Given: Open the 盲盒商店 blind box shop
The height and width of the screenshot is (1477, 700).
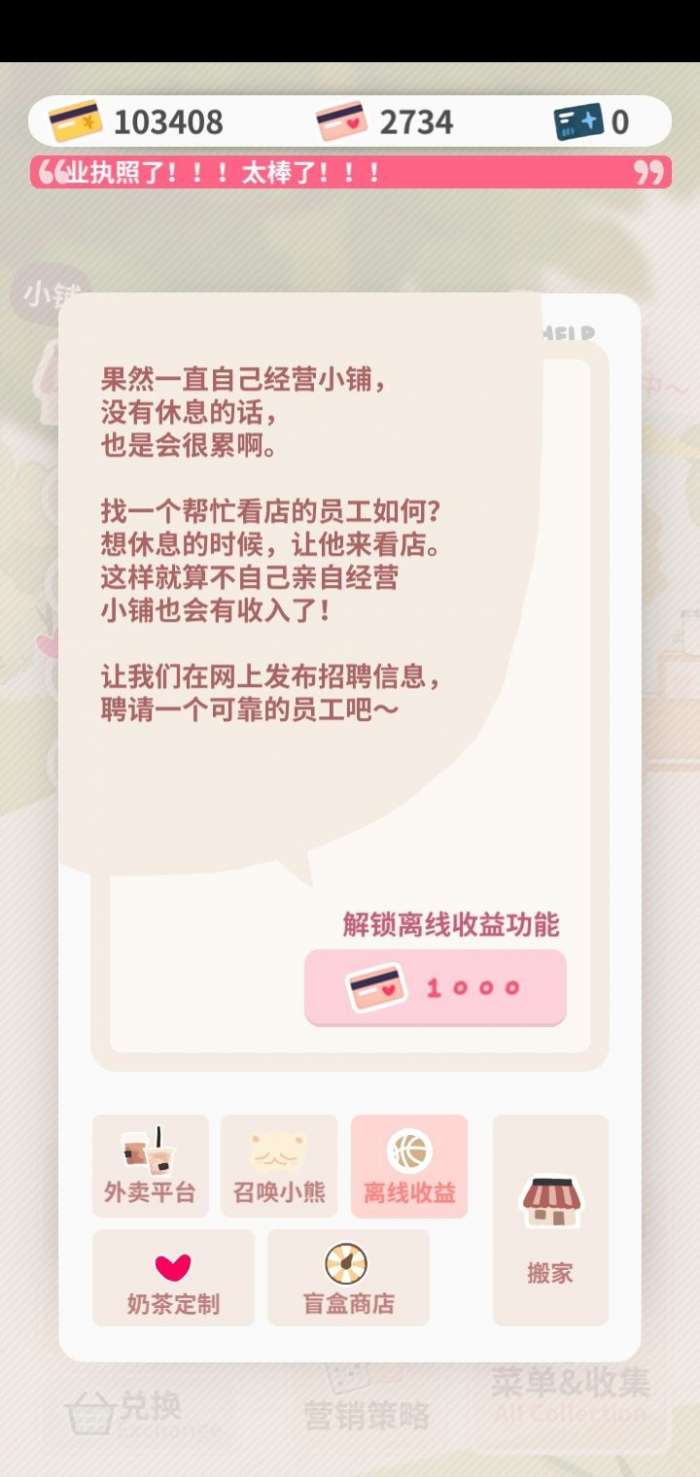Looking at the screenshot, I should pos(348,1278).
